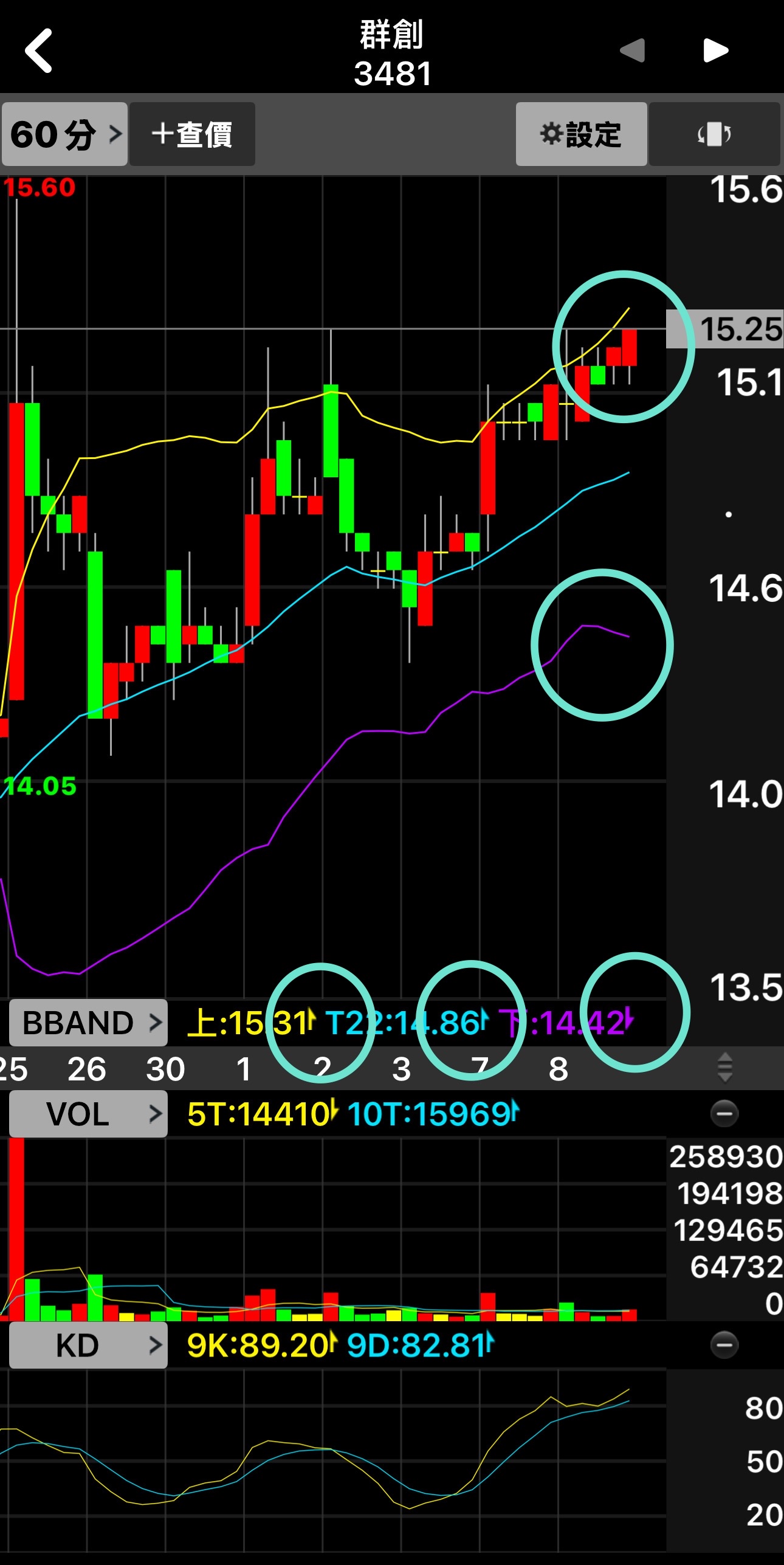Collapse the VOL panel with minus button

coord(724,1114)
